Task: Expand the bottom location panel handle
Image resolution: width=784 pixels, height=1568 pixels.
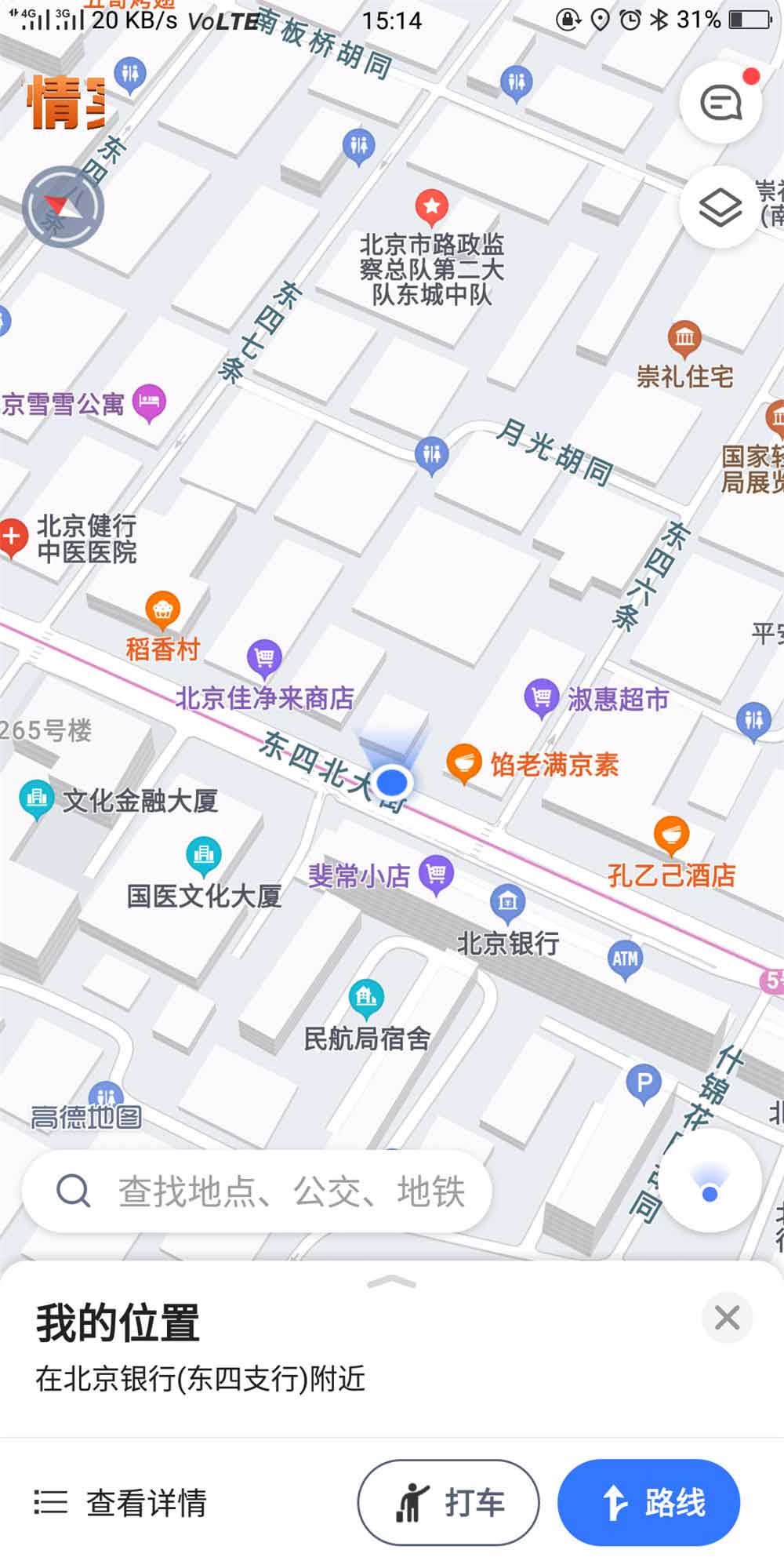Action: (391, 1282)
